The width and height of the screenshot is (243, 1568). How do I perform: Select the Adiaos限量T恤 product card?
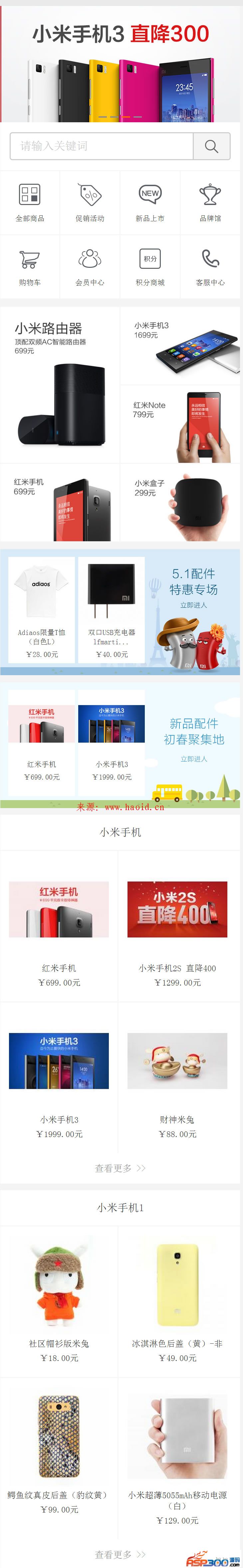click(42, 609)
